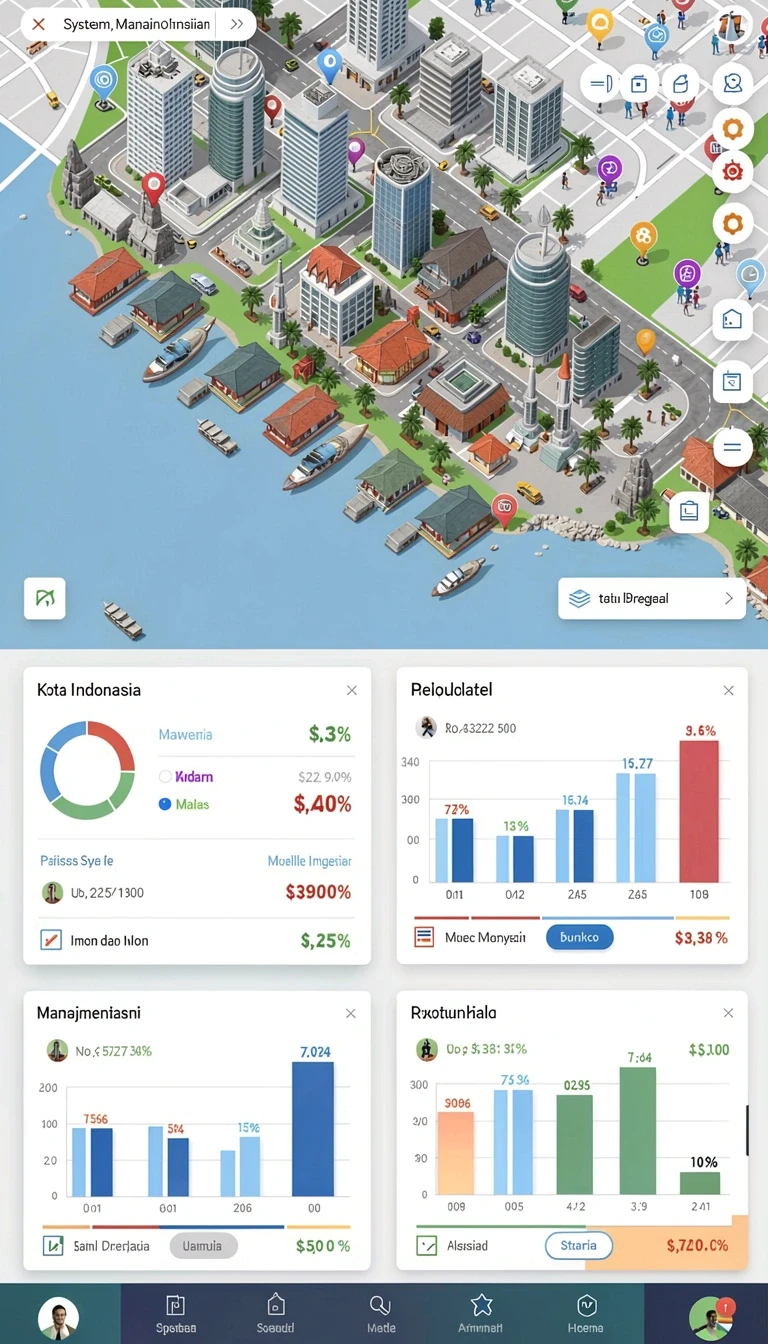
Task: Switch to the Soaudd tab
Action: point(276,1313)
